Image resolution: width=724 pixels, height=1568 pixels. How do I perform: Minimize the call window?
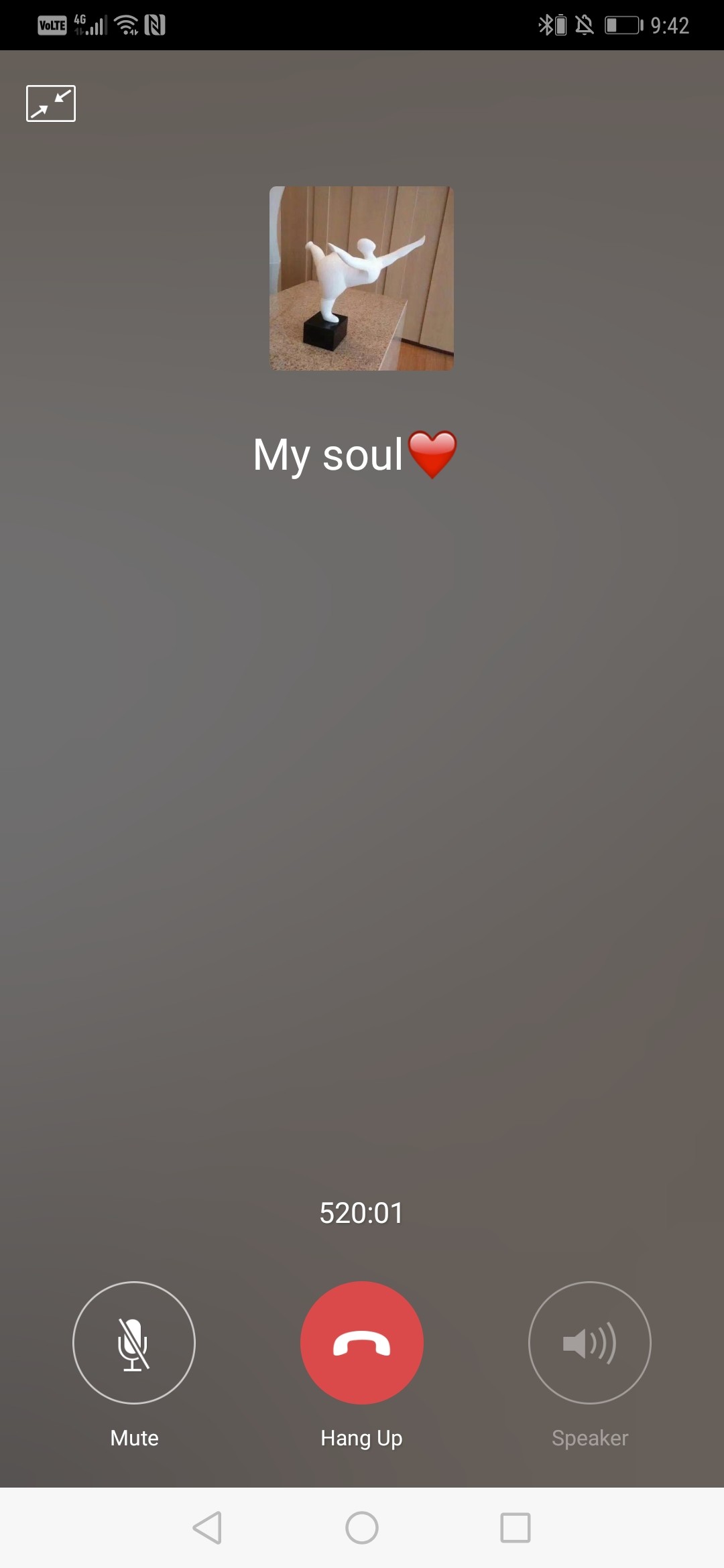[x=51, y=103]
